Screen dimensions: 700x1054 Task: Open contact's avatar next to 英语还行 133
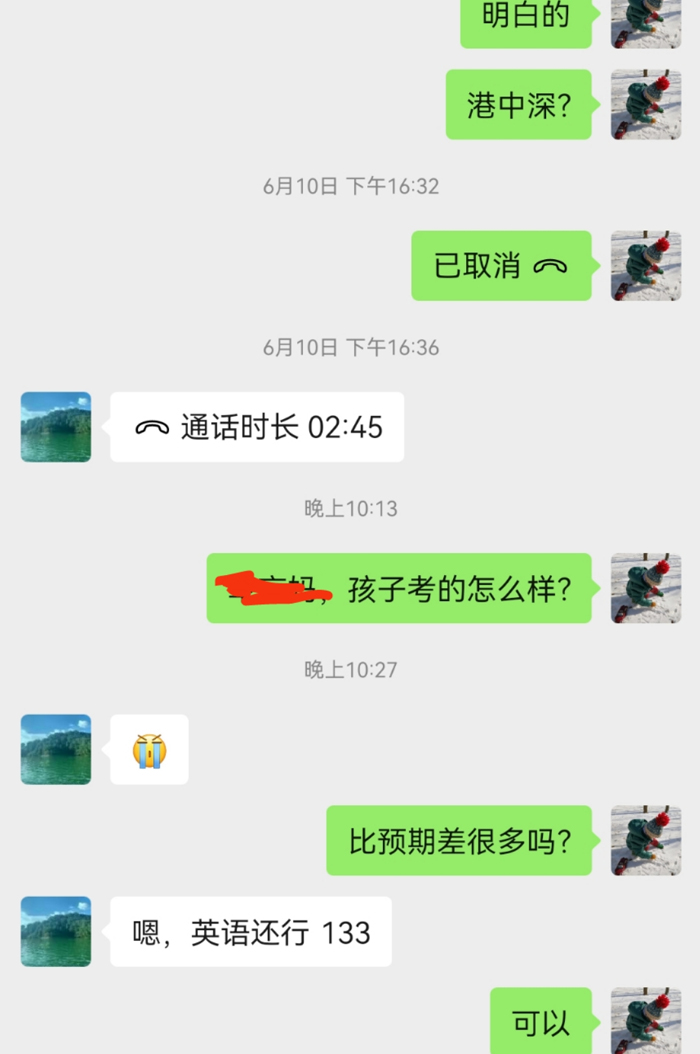56,931
